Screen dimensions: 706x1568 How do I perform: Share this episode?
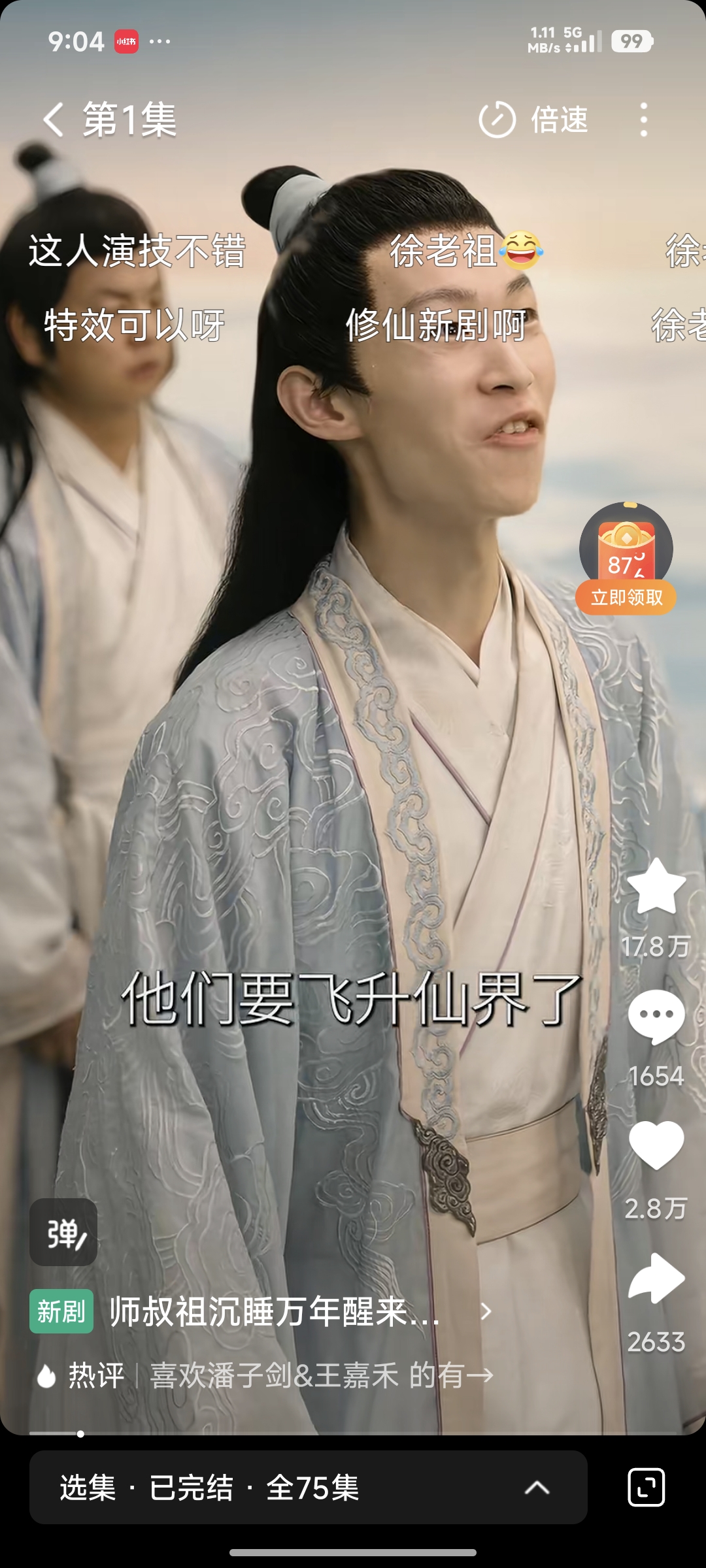(656, 1279)
